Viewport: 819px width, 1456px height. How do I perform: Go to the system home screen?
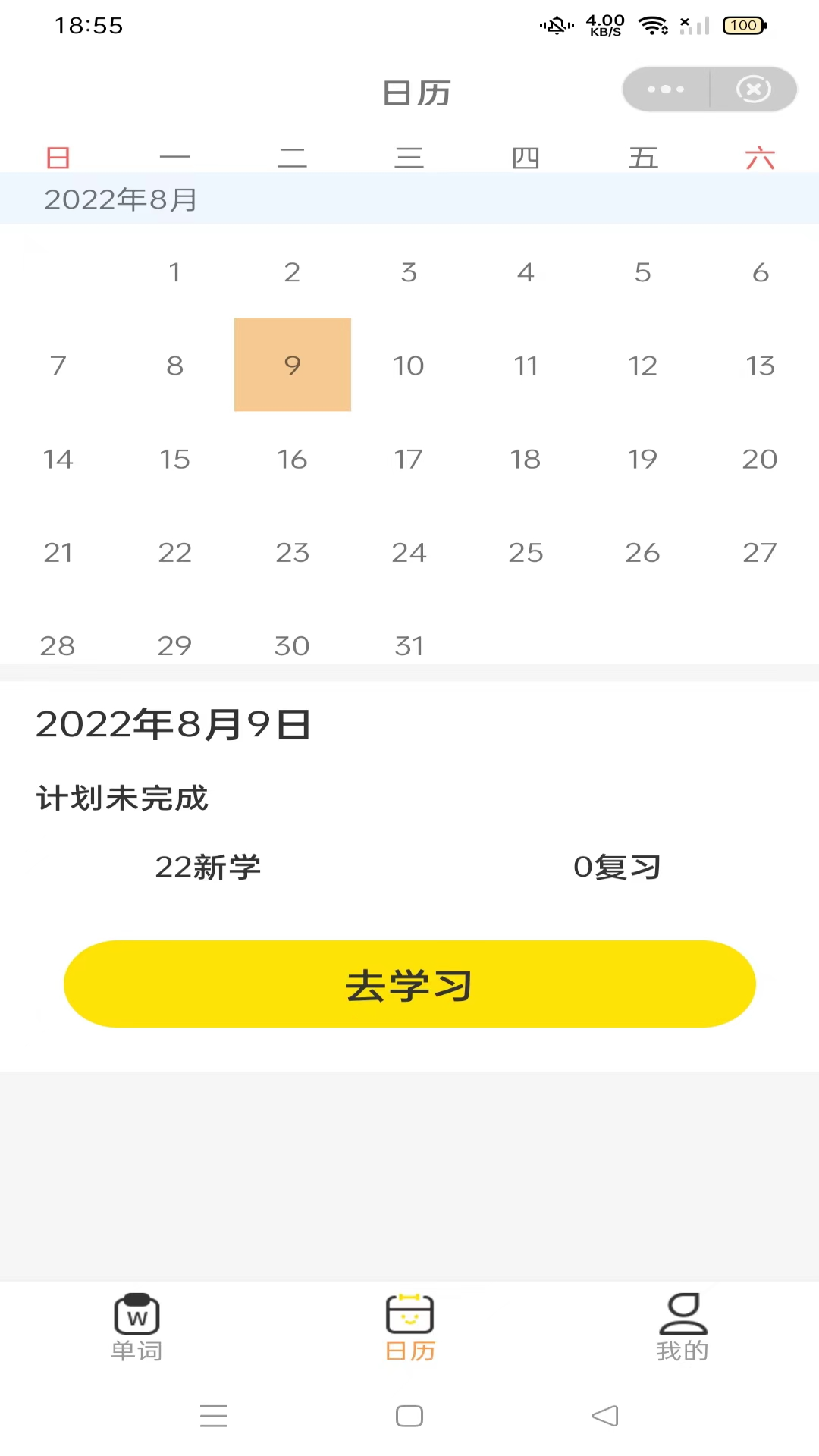click(x=409, y=1416)
